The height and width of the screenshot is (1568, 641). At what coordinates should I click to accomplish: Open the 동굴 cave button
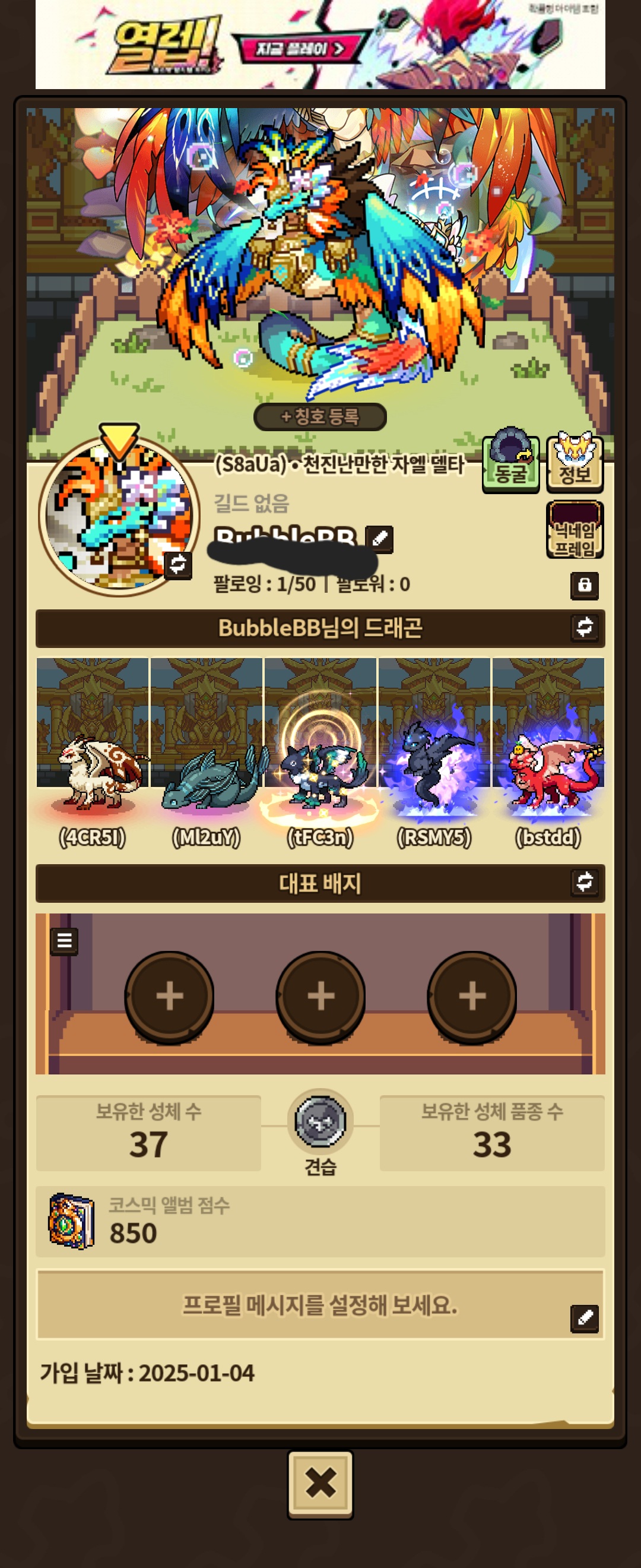click(x=510, y=464)
